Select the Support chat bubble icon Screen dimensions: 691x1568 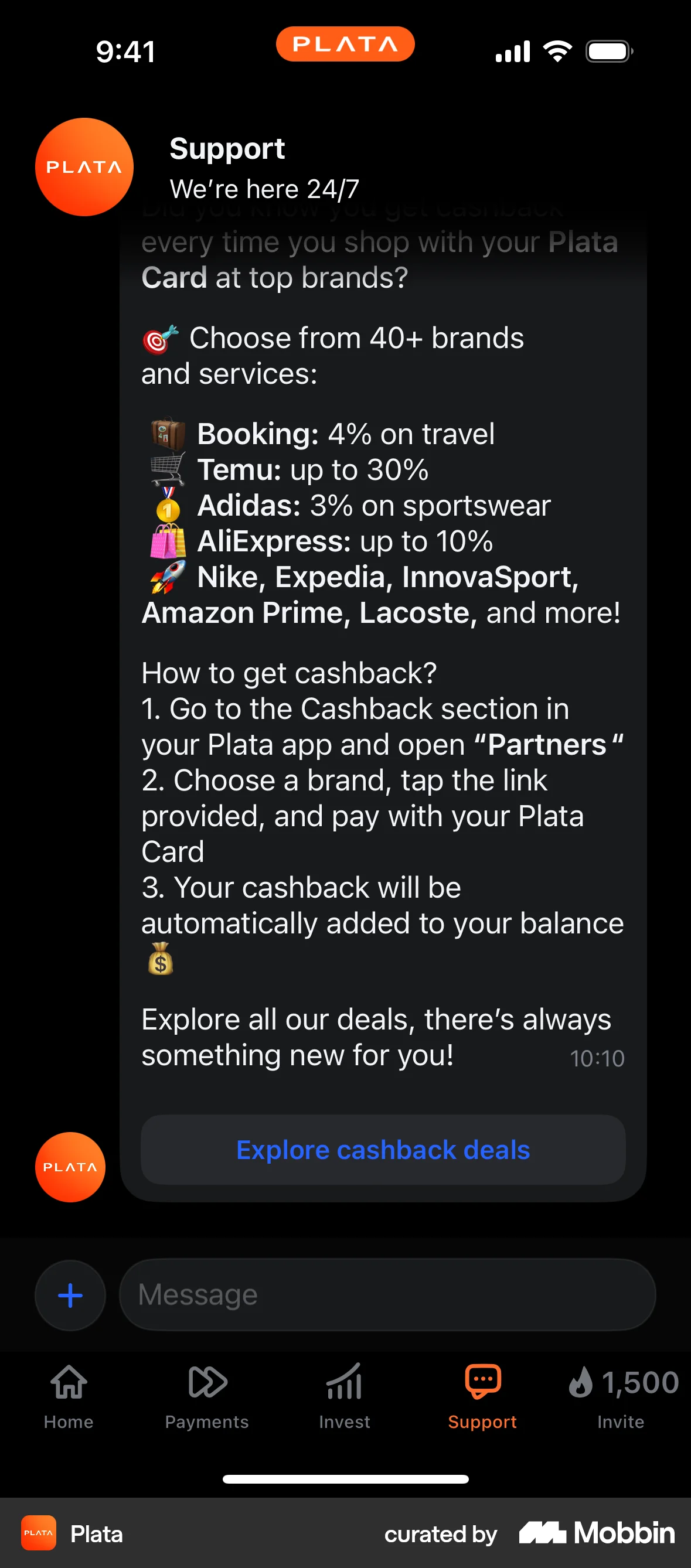point(483,1383)
